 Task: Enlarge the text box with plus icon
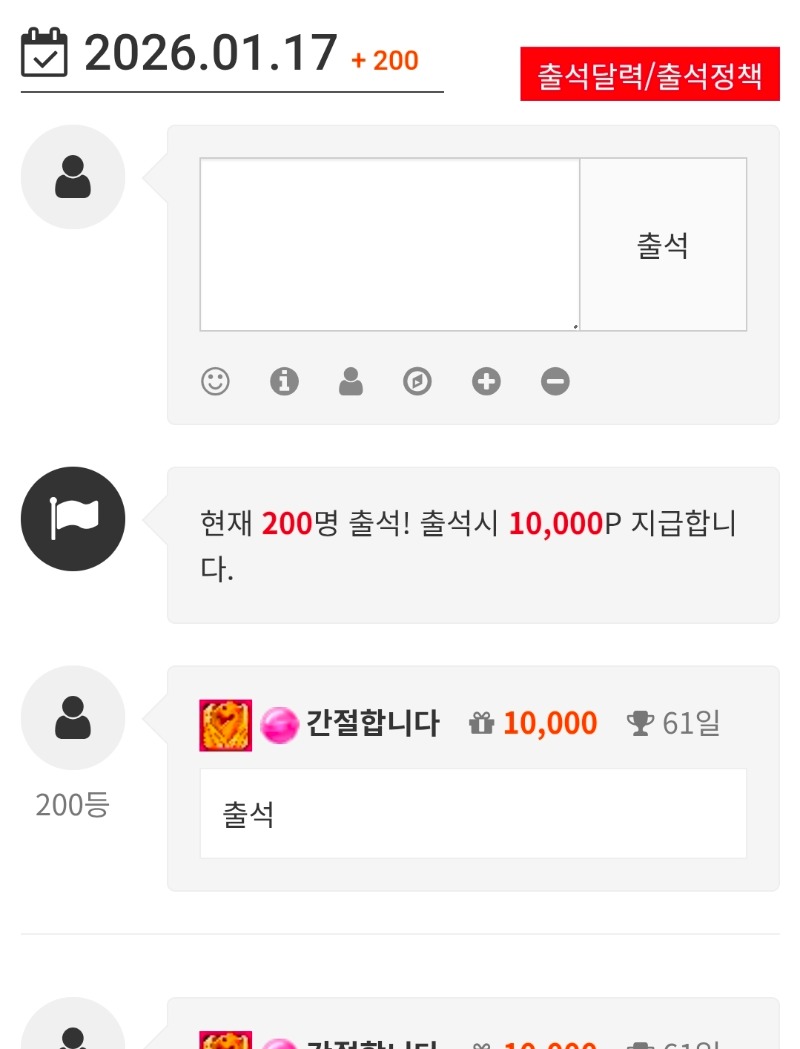(487, 381)
